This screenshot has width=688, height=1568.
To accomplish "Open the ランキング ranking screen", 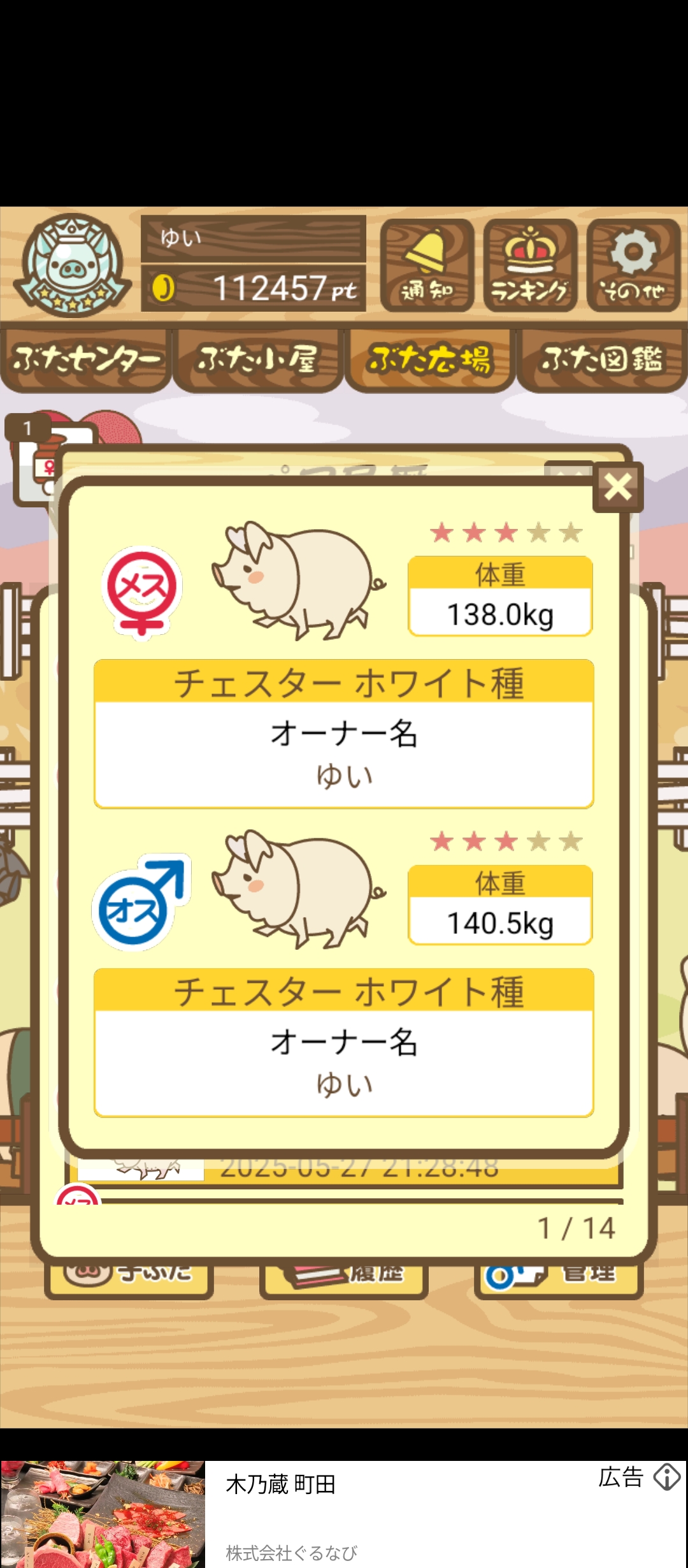I will coord(530,266).
